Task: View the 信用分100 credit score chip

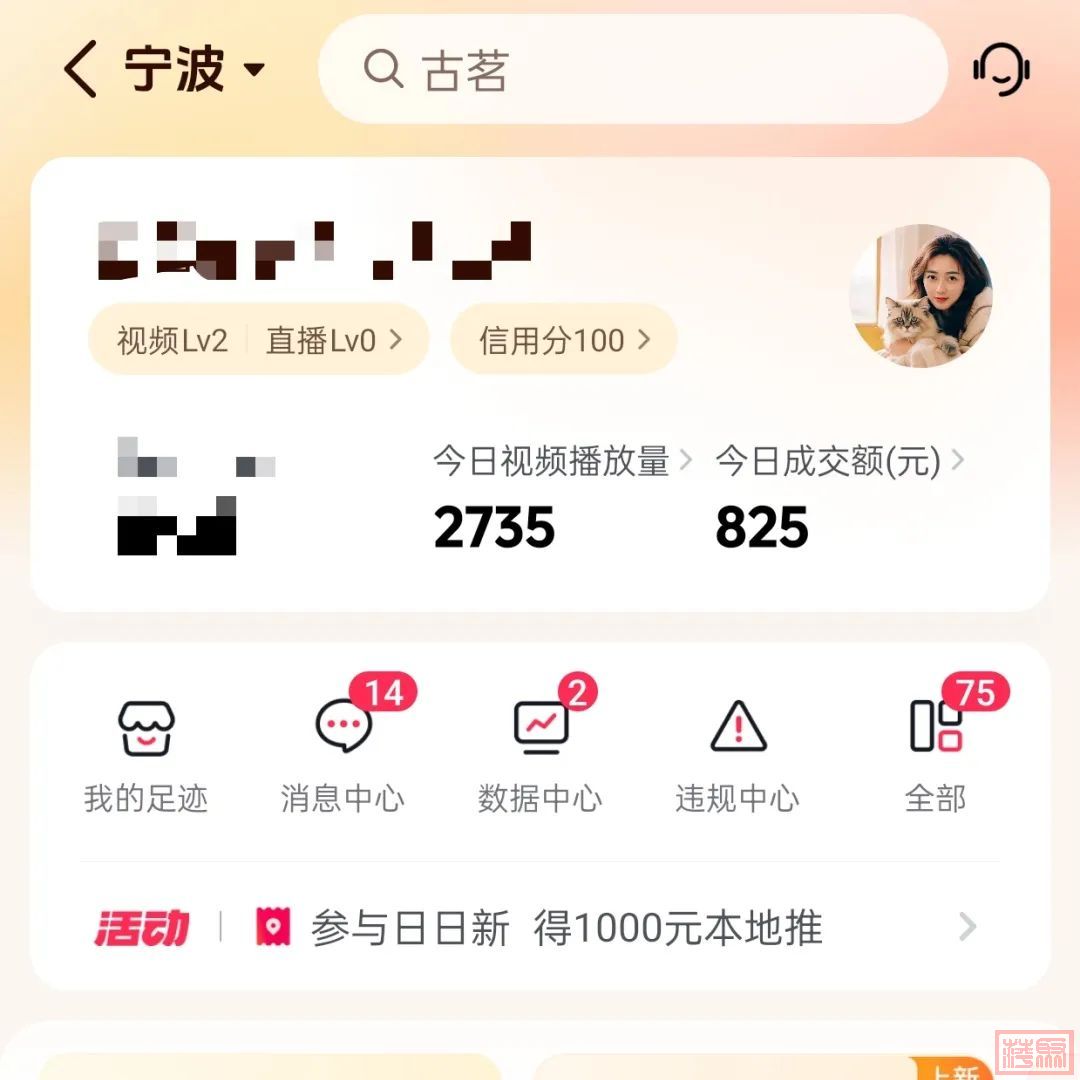Action: click(564, 340)
